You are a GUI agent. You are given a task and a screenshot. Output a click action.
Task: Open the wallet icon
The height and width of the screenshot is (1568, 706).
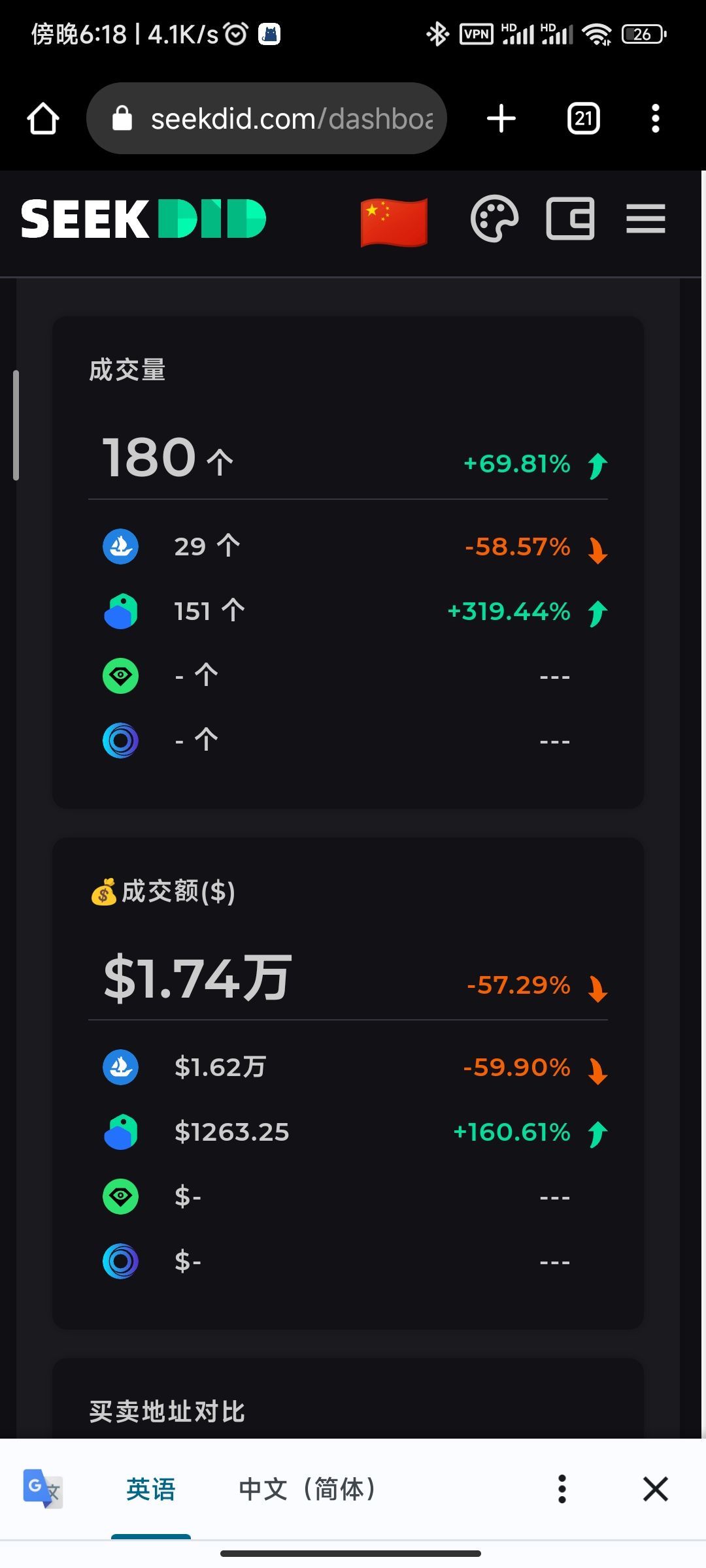(571, 218)
